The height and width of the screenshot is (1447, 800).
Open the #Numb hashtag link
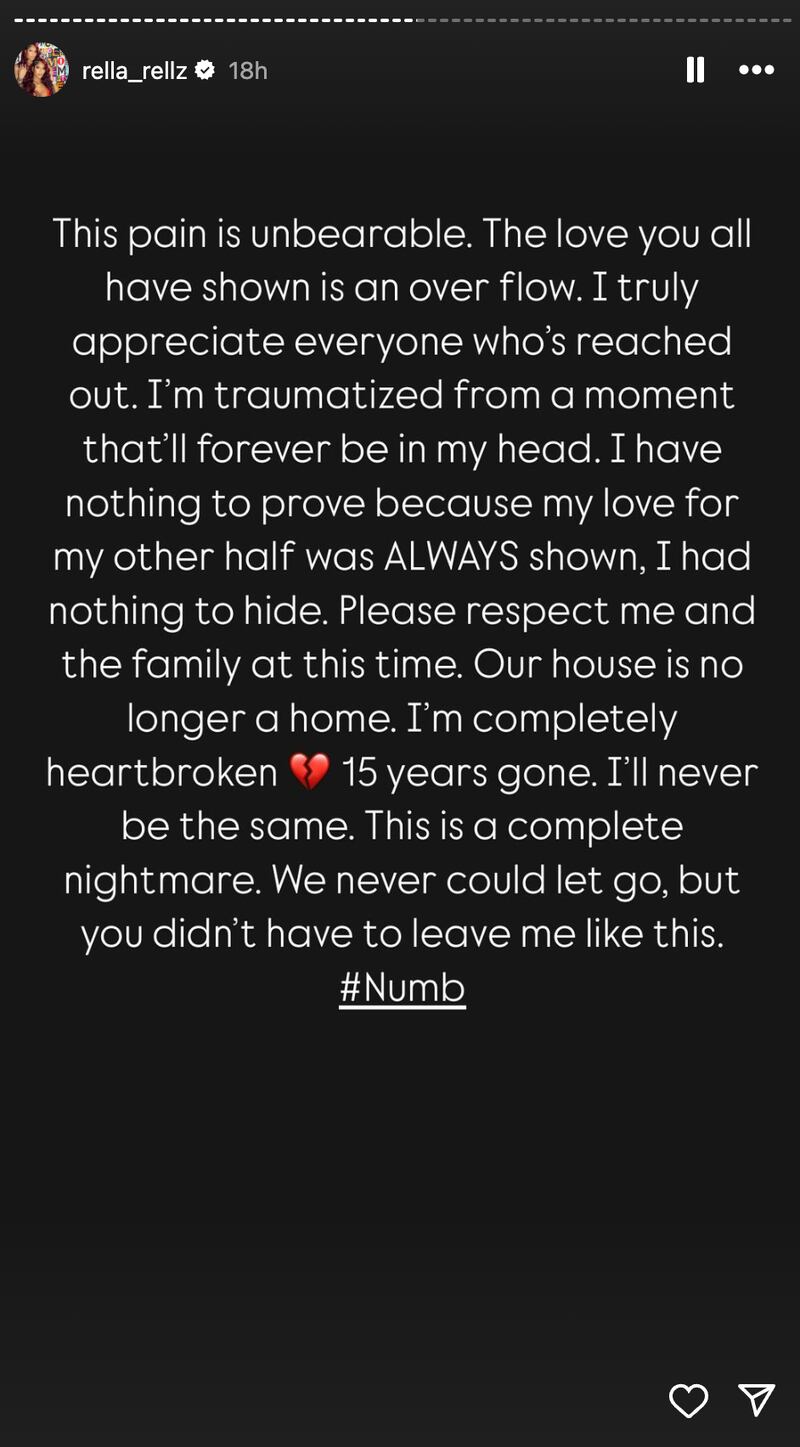coord(402,986)
